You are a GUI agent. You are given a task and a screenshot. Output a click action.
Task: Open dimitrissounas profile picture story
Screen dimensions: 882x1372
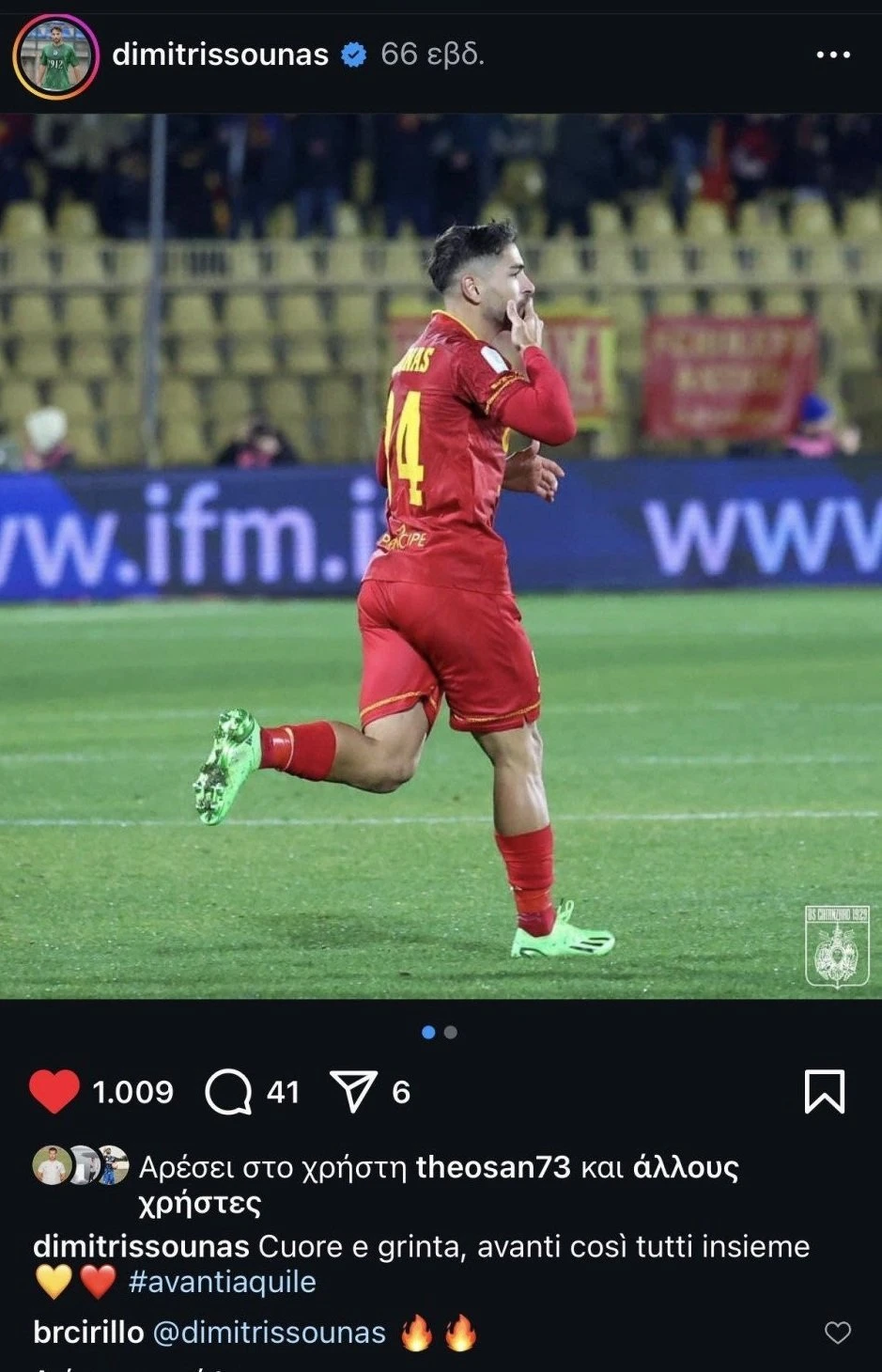[x=55, y=56]
